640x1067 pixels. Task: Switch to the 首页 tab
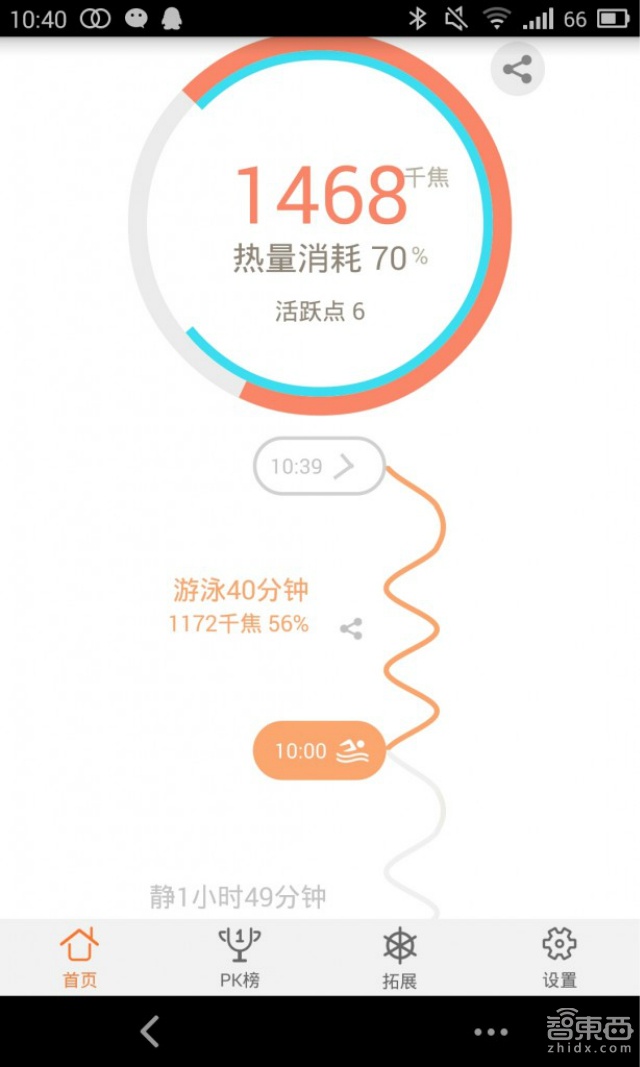(80, 957)
